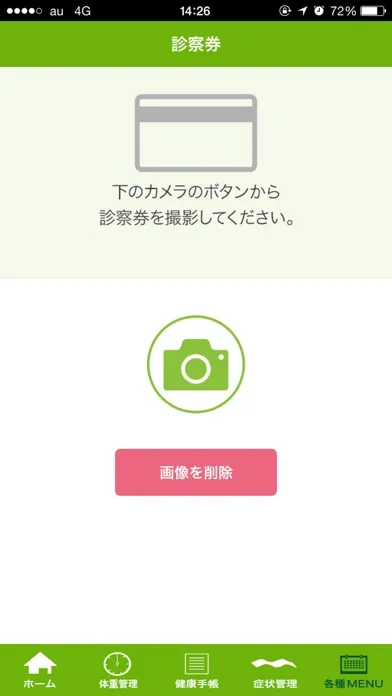Open the 健康手帳 tab
The width and height of the screenshot is (392, 696).
click(x=196, y=670)
